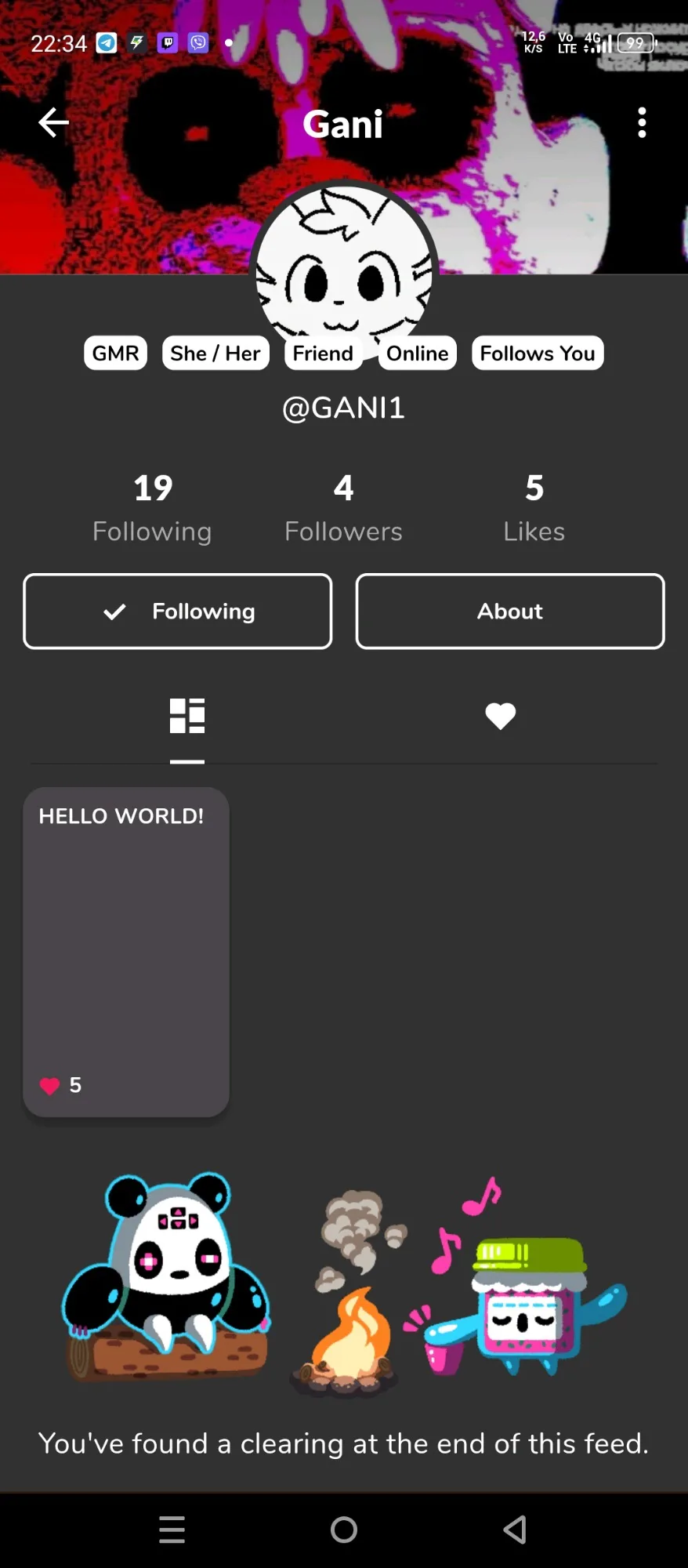Image resolution: width=688 pixels, height=1568 pixels.
Task: View the 19 Following list
Action: click(x=152, y=509)
